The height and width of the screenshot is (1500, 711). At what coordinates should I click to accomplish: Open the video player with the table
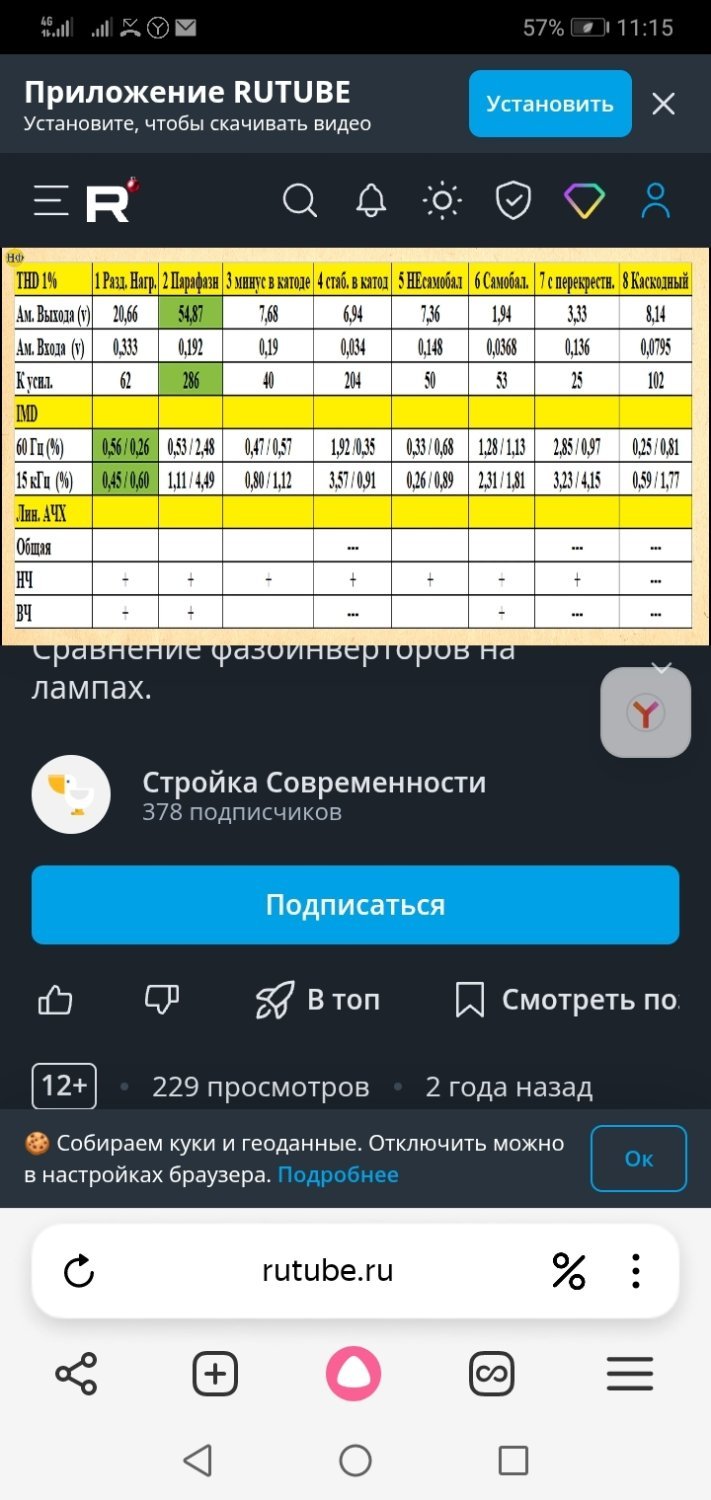(355, 445)
